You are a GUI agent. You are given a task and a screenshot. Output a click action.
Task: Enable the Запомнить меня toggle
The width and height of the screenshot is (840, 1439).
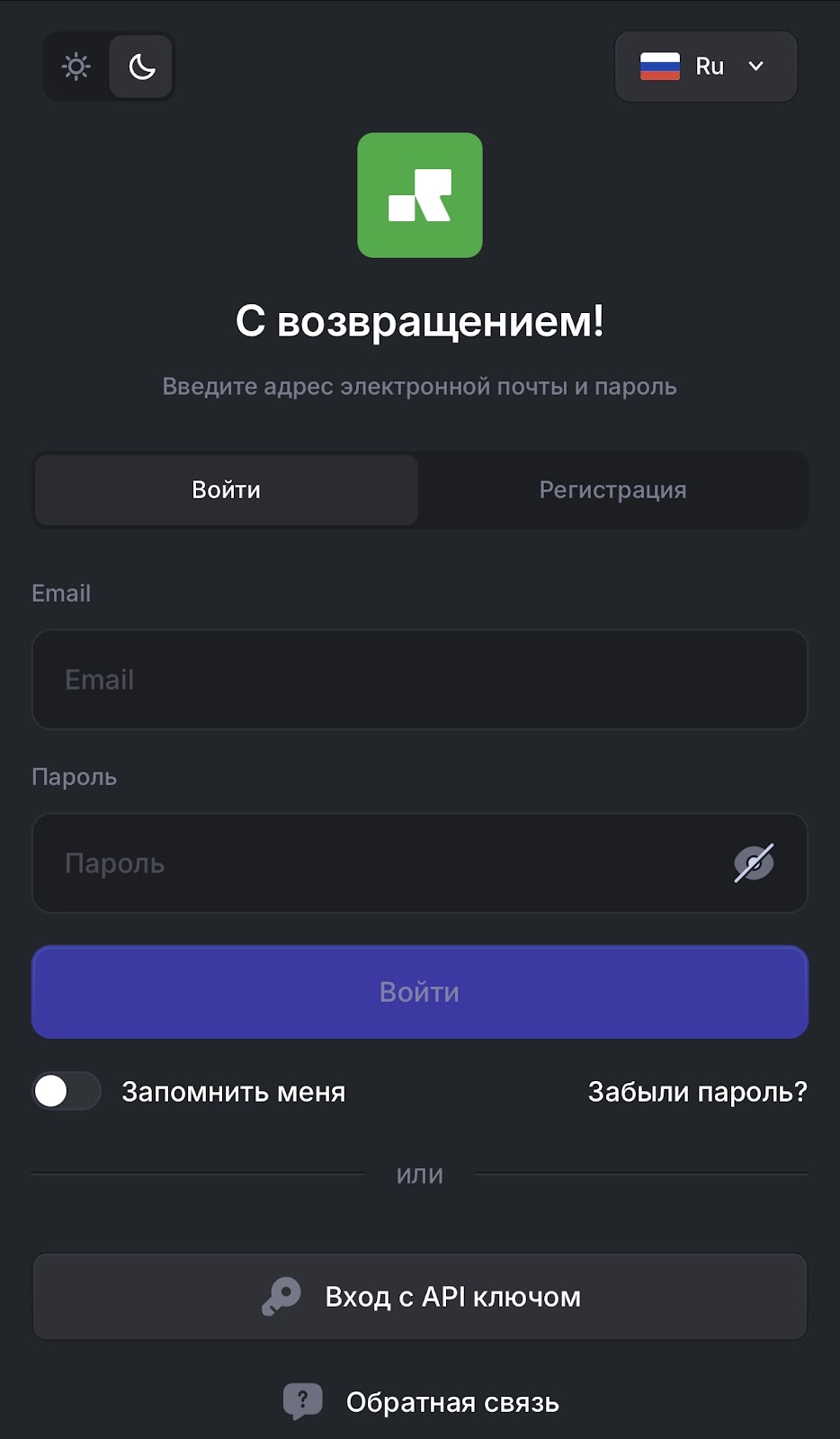(x=67, y=1091)
